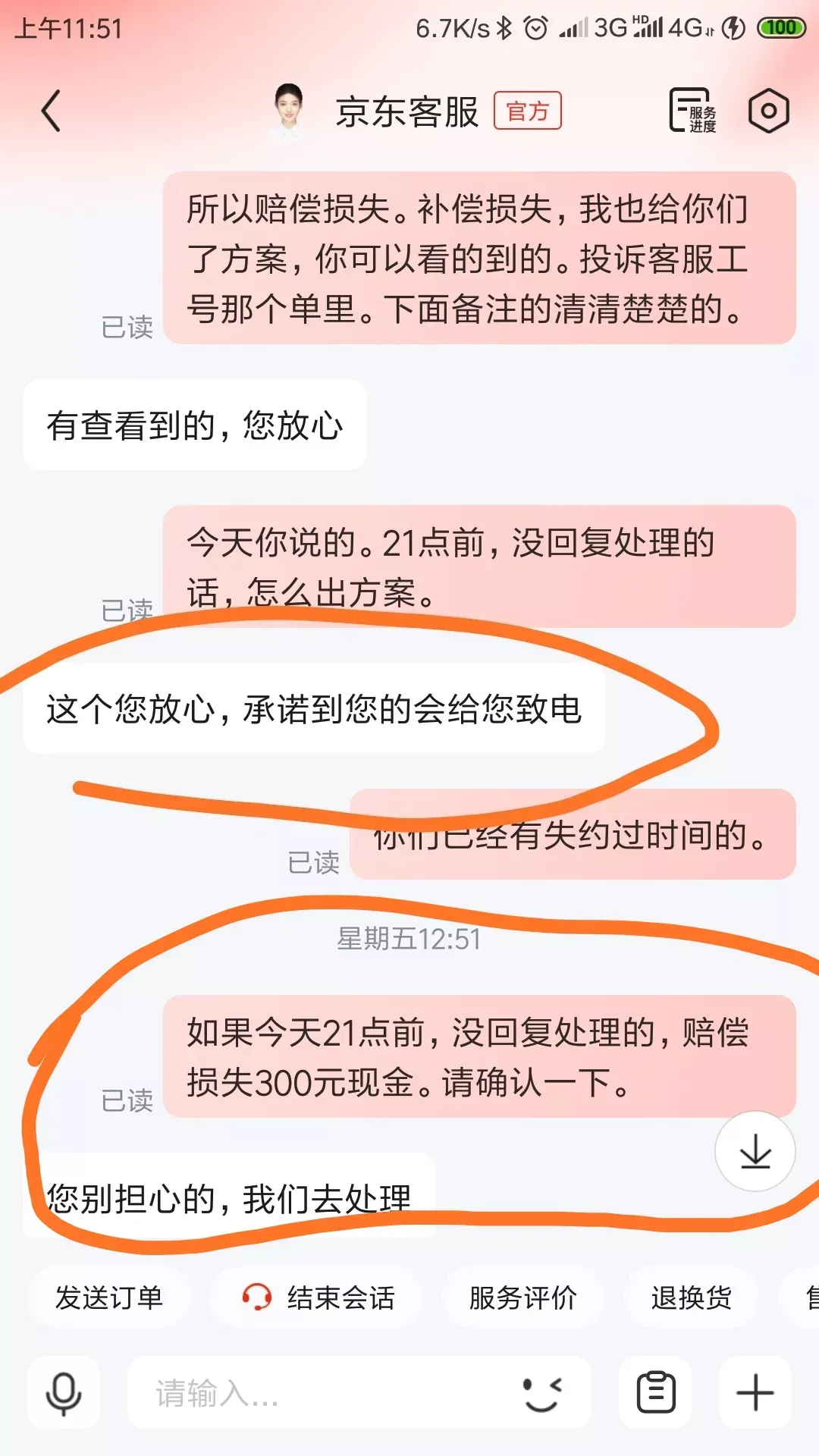Open chat settings hexagon icon

(x=768, y=111)
